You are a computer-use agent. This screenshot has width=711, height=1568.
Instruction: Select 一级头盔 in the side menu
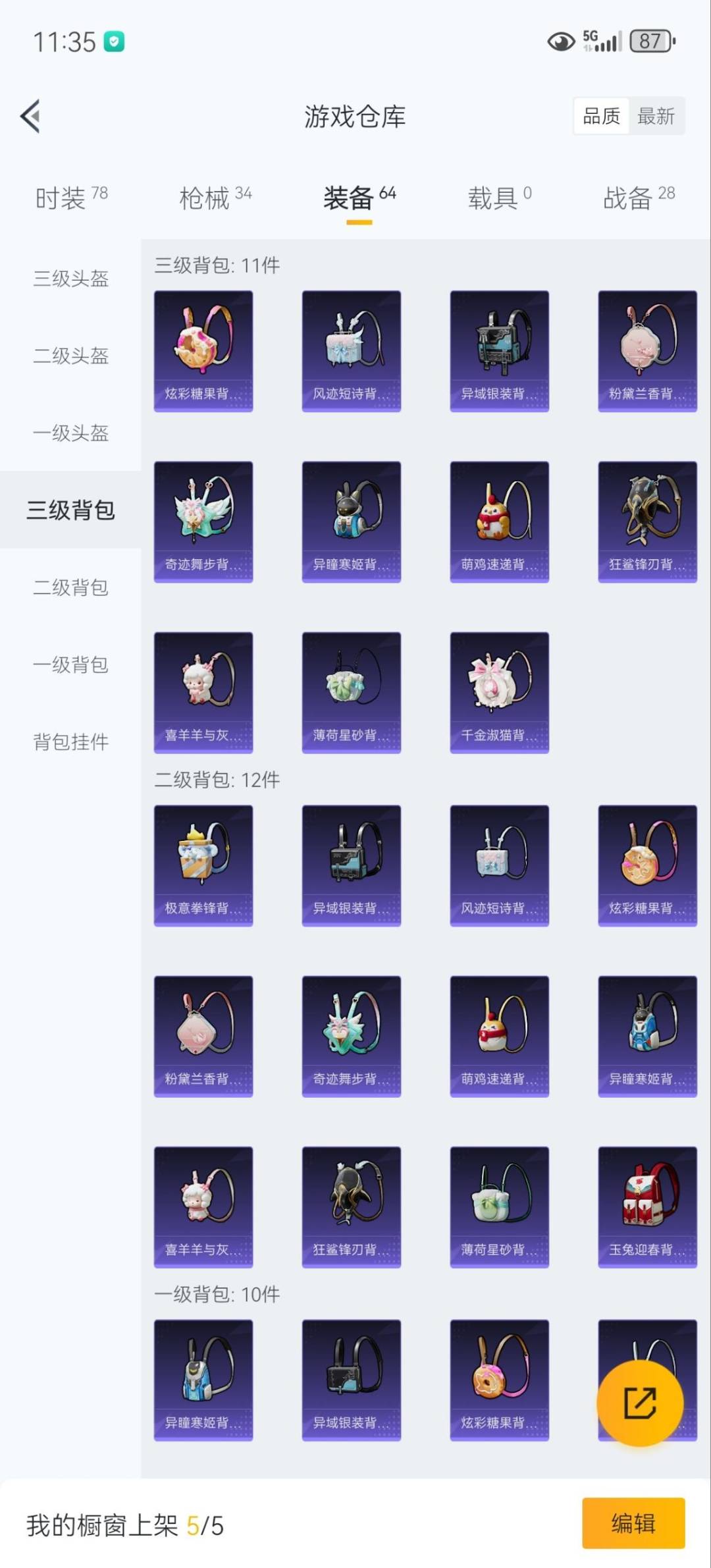[70, 433]
